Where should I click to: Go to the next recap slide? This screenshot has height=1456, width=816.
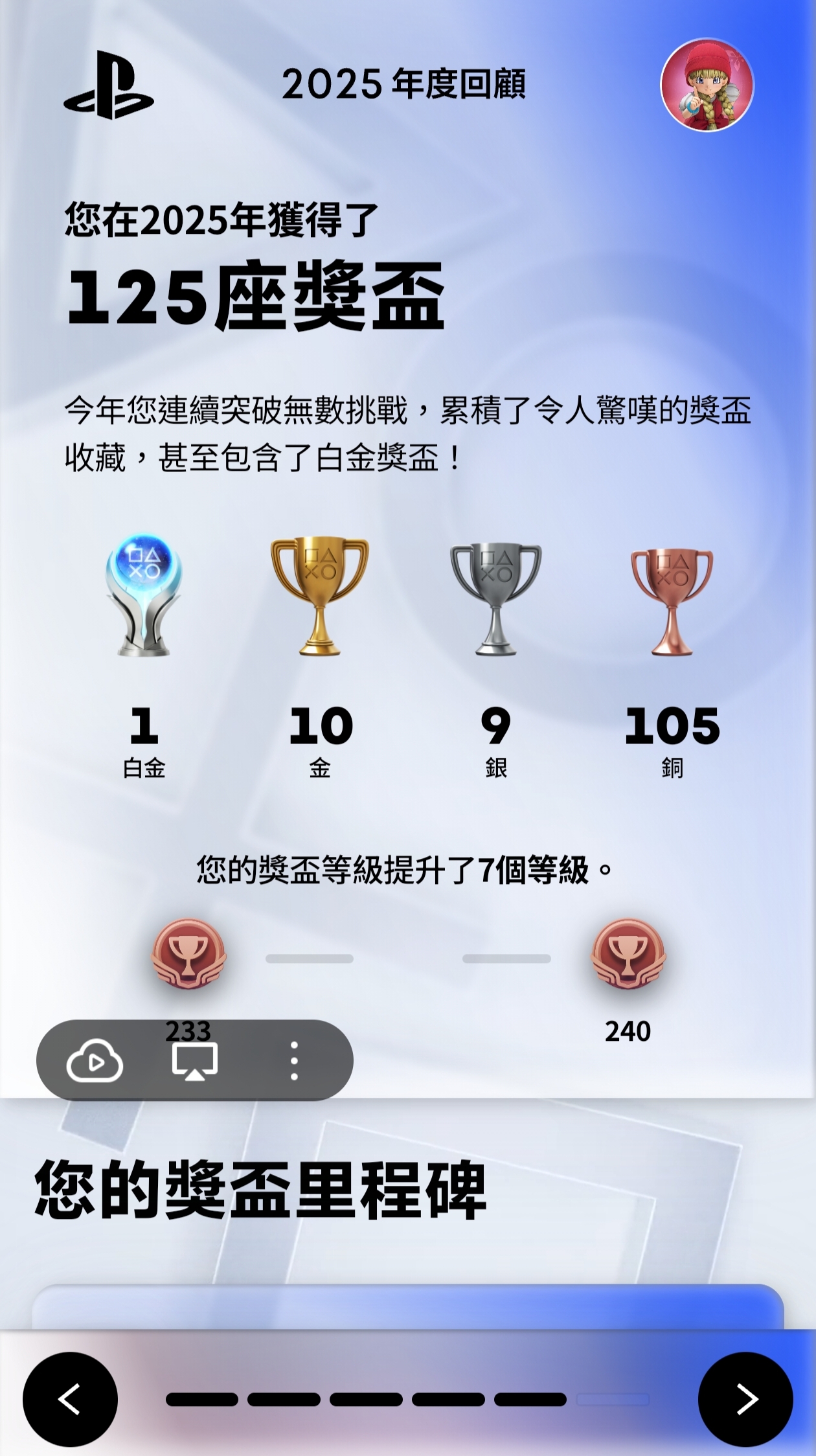(x=745, y=1399)
